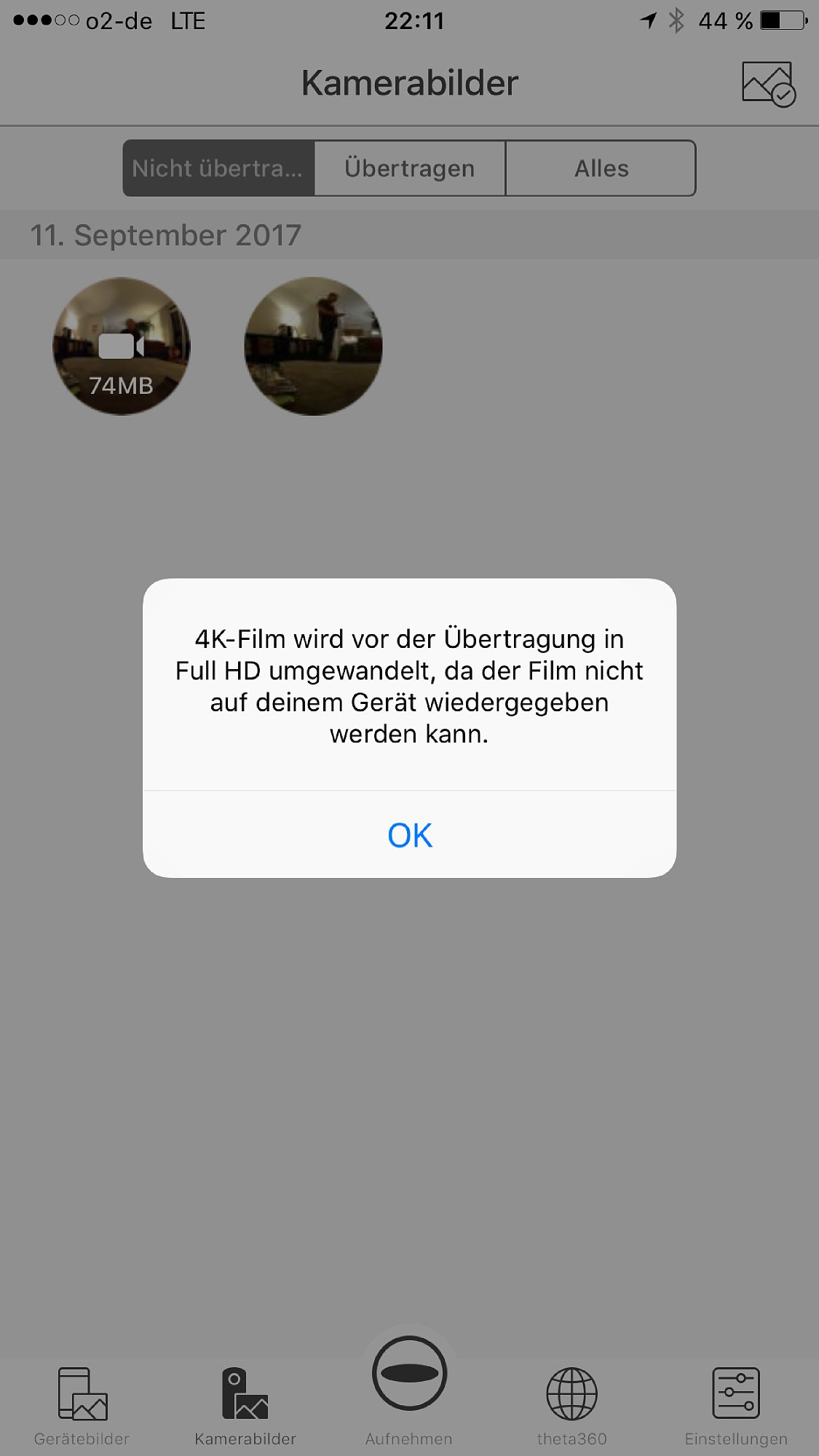Show the Alles segment
Image resolution: width=819 pixels, height=1456 pixels.
(x=601, y=168)
